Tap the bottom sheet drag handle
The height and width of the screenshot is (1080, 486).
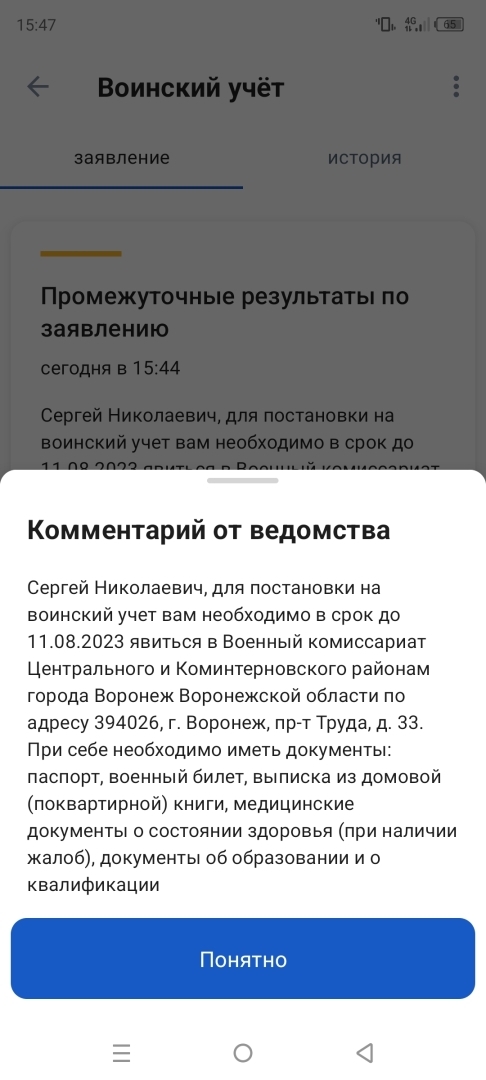[x=243, y=480]
